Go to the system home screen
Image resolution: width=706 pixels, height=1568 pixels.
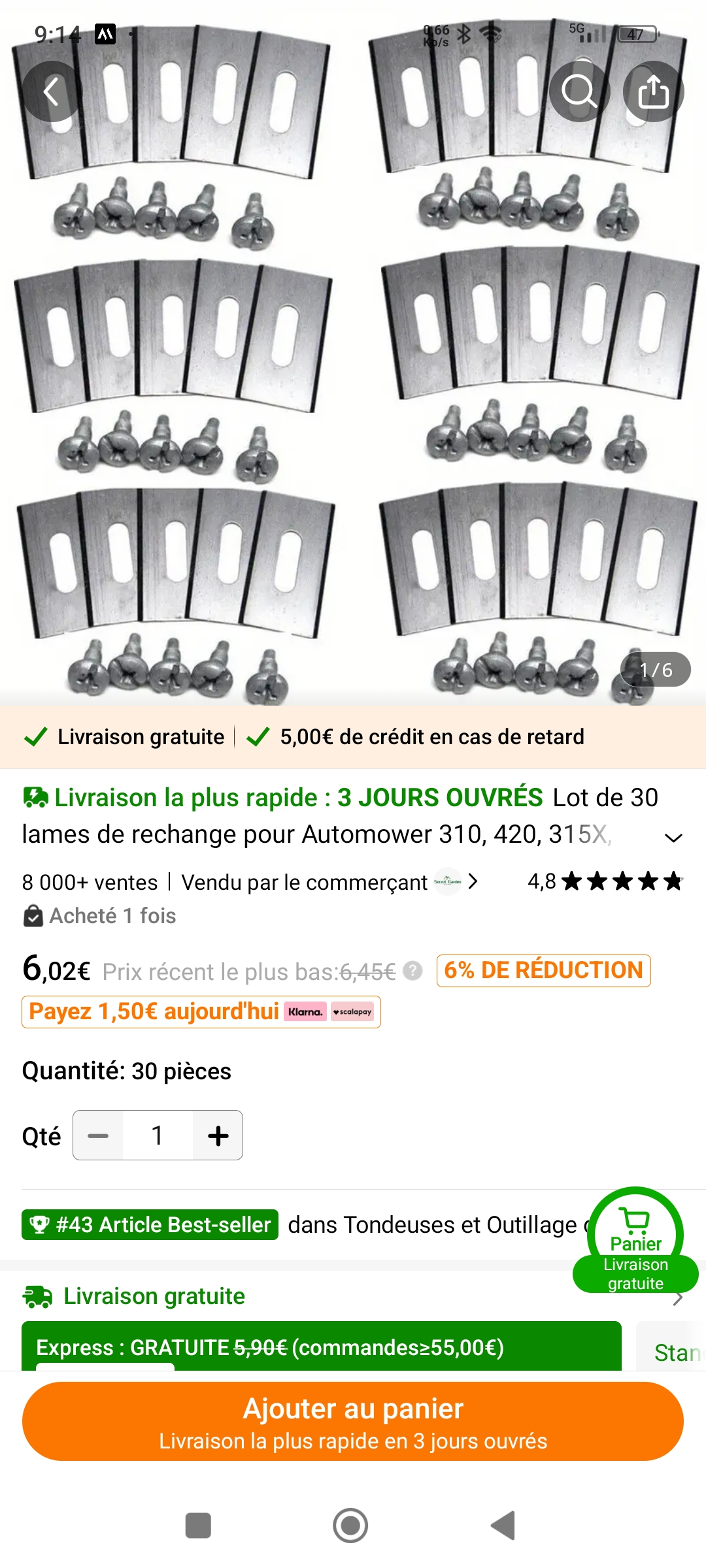[x=350, y=1526]
